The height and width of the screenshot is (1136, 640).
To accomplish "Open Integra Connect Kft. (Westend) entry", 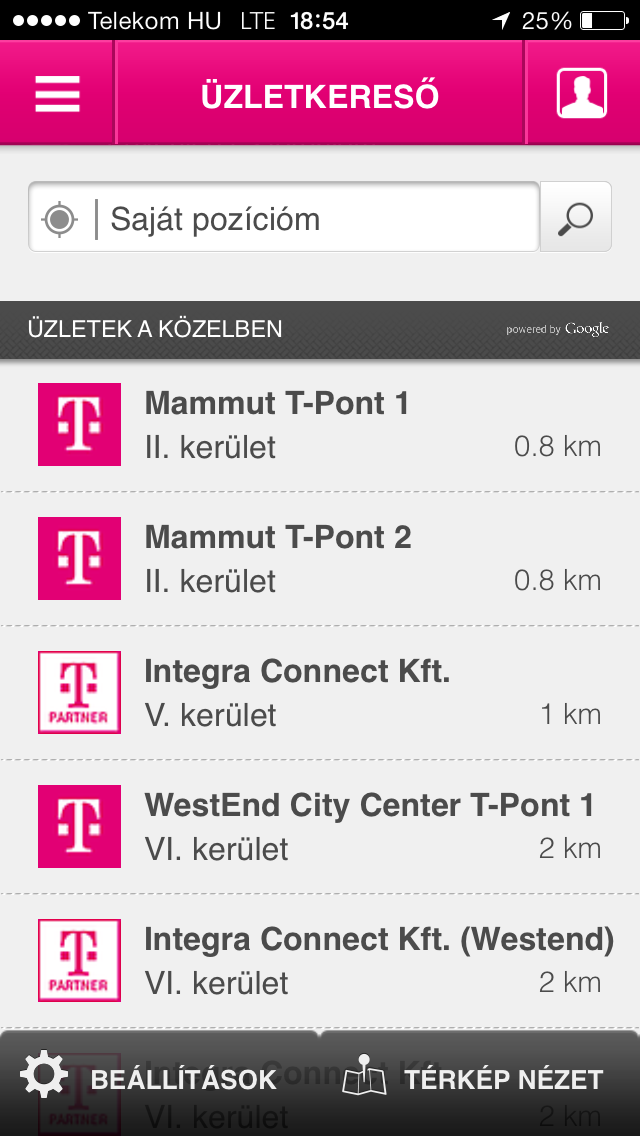I will (x=320, y=961).
